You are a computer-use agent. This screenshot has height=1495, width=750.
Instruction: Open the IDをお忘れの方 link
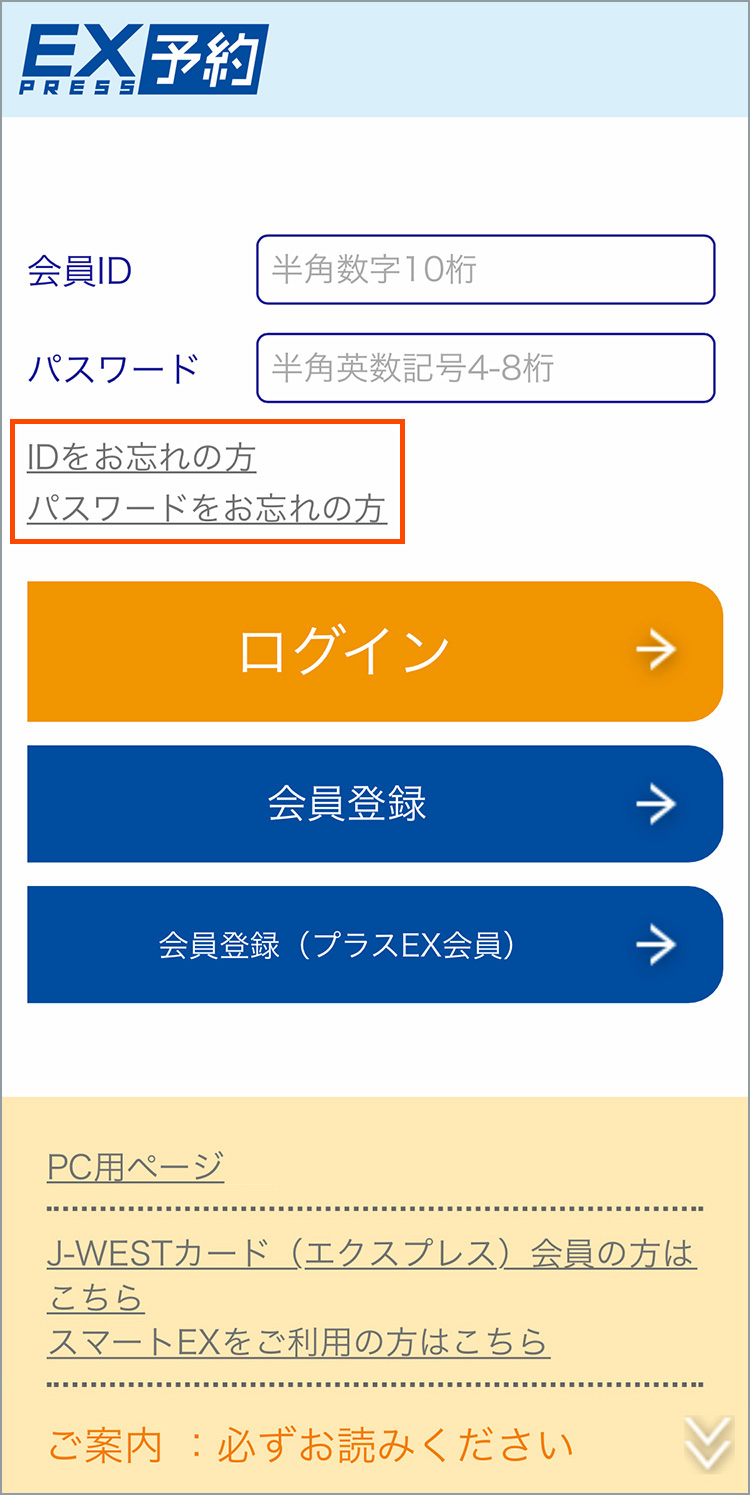coord(142,457)
